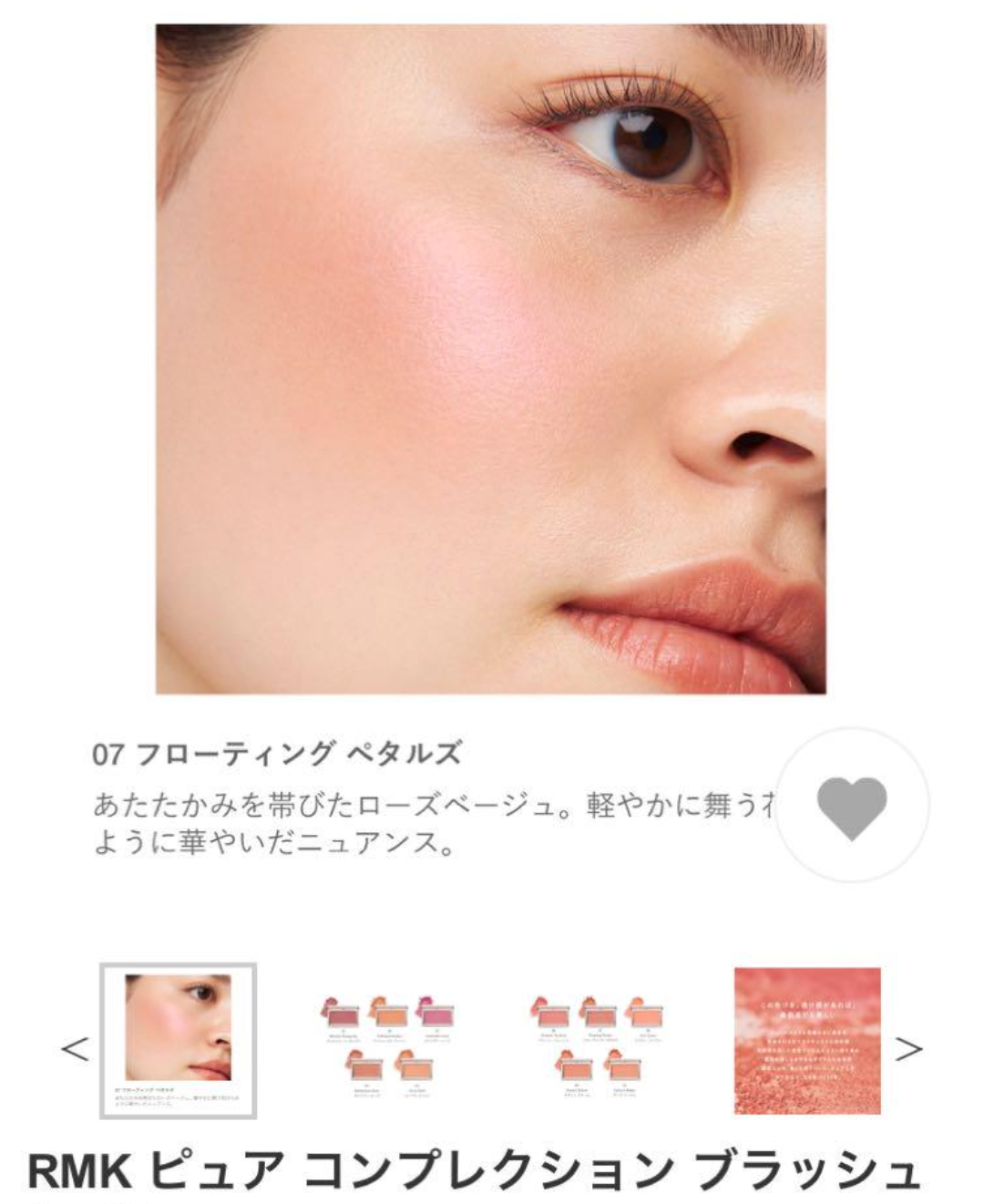Enlarge the main product image of the model

(x=490, y=359)
